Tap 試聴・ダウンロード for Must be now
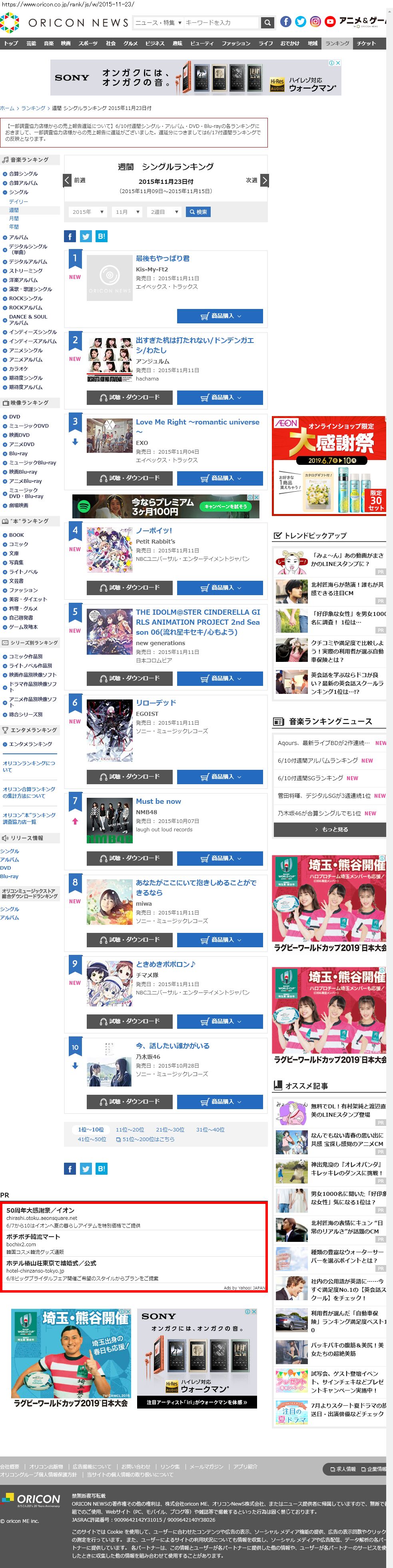Viewport: 393px width, 1568px height. coord(129,858)
